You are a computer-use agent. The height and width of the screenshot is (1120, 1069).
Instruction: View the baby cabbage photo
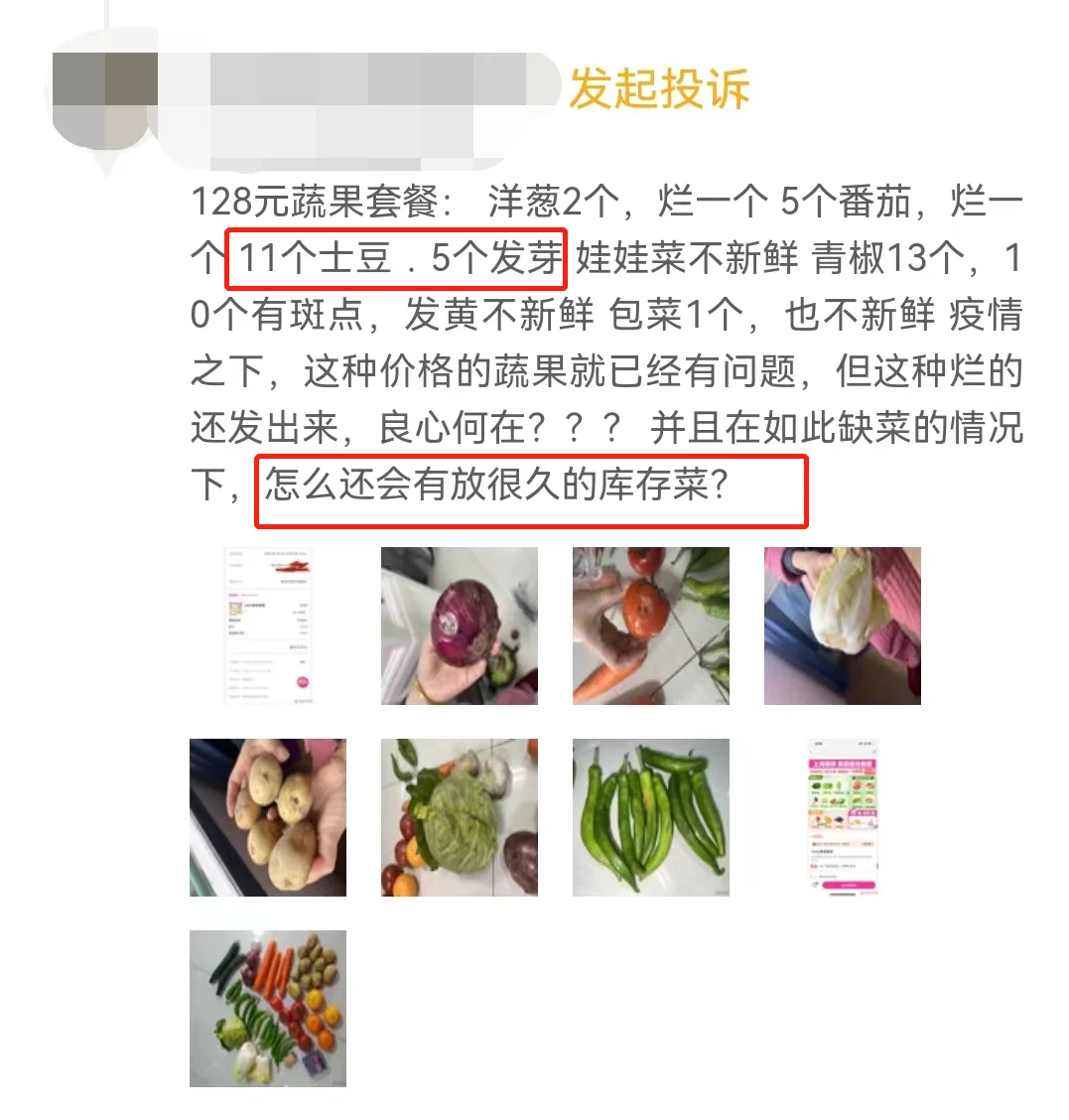point(843,626)
